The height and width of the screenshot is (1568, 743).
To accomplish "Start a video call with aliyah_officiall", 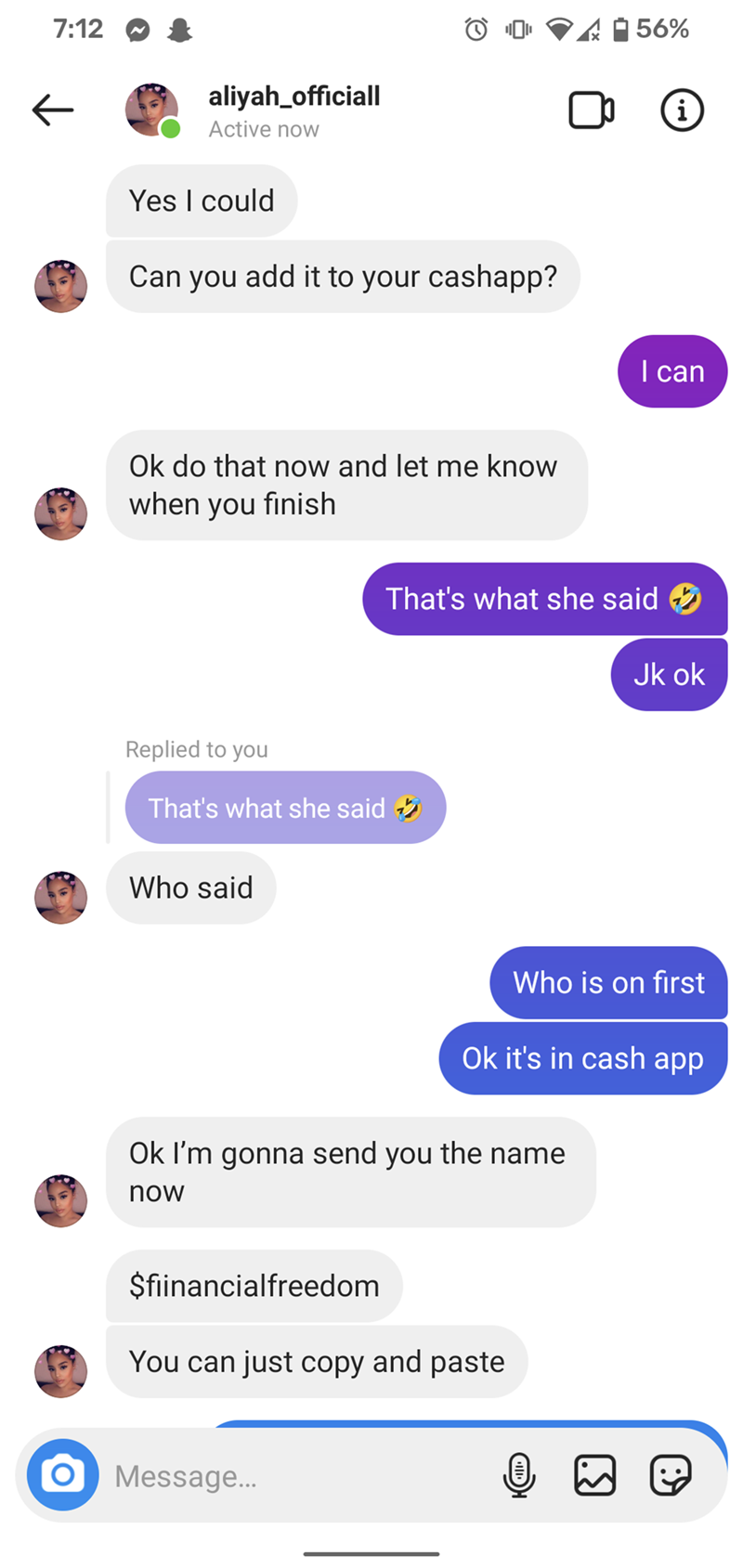I will pos(591,110).
